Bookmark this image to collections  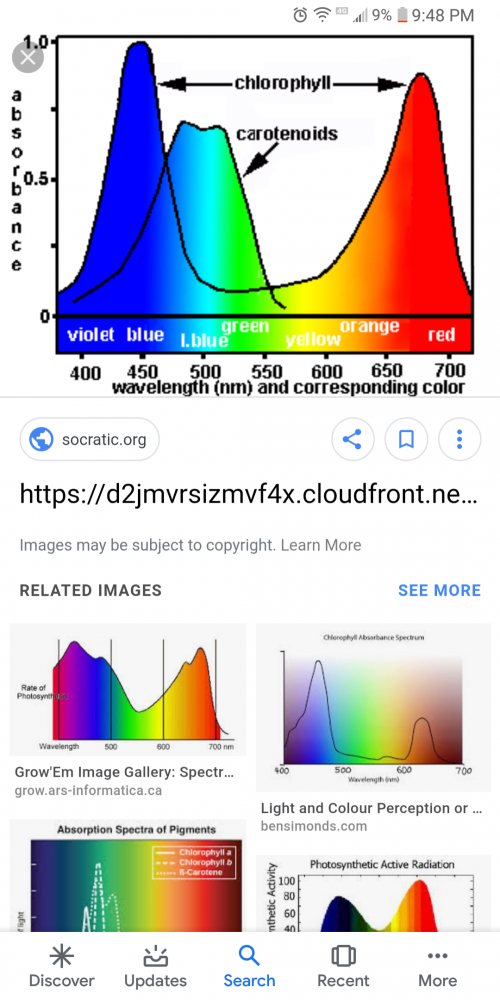coord(406,439)
